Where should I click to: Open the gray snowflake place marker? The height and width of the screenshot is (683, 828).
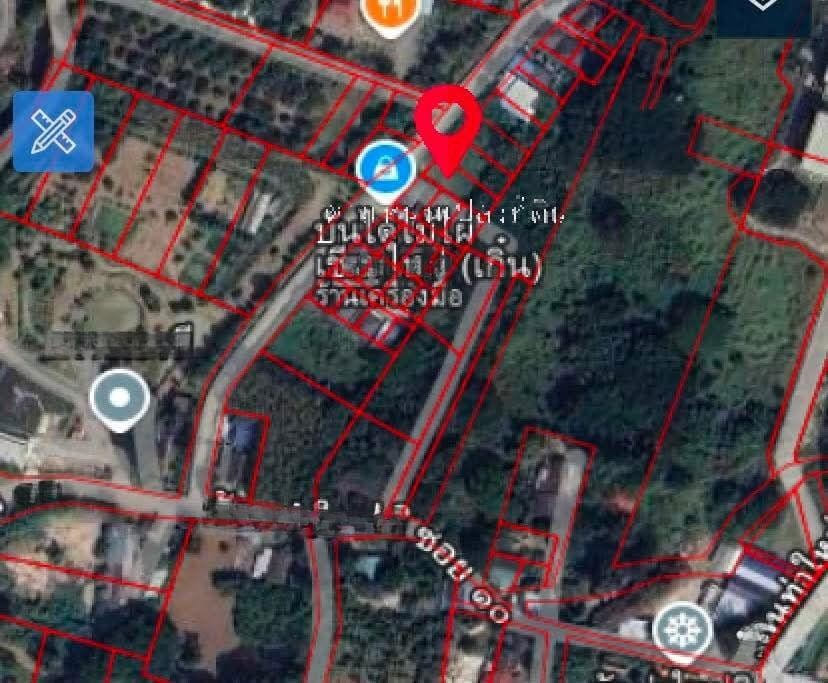[682, 630]
